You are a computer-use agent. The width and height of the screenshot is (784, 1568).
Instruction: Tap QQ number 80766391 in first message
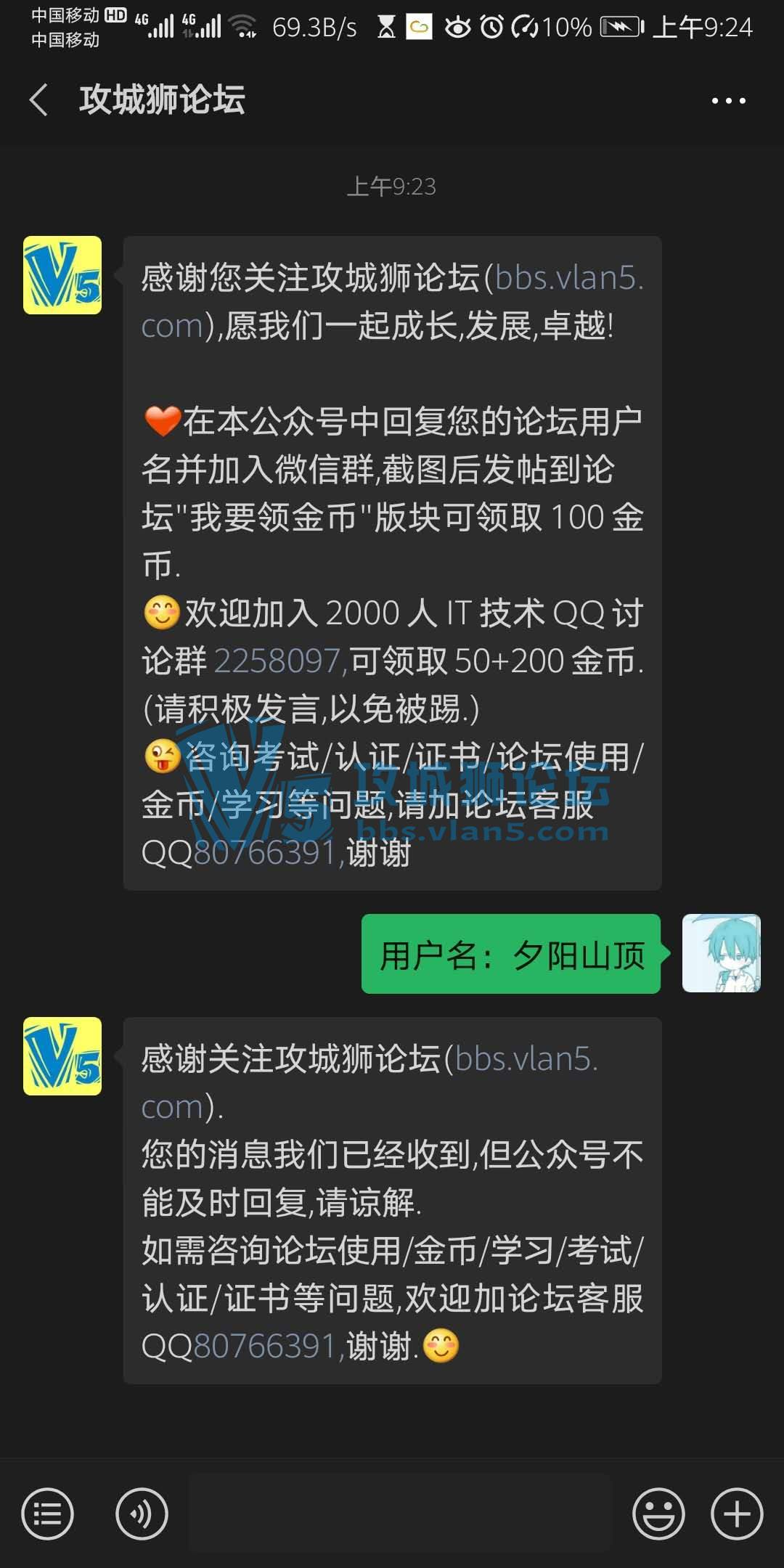pos(266,853)
